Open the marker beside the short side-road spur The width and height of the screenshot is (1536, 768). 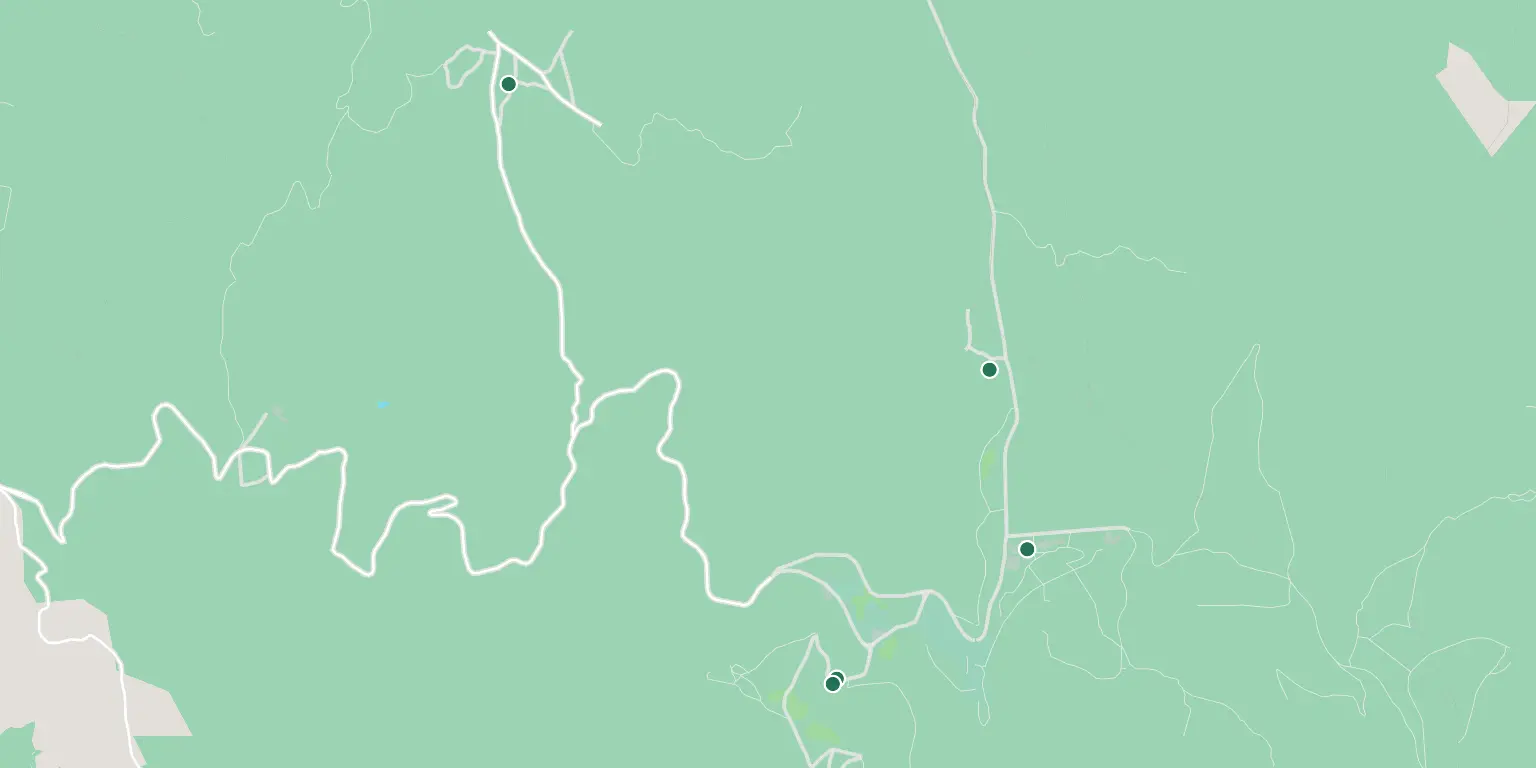989,370
